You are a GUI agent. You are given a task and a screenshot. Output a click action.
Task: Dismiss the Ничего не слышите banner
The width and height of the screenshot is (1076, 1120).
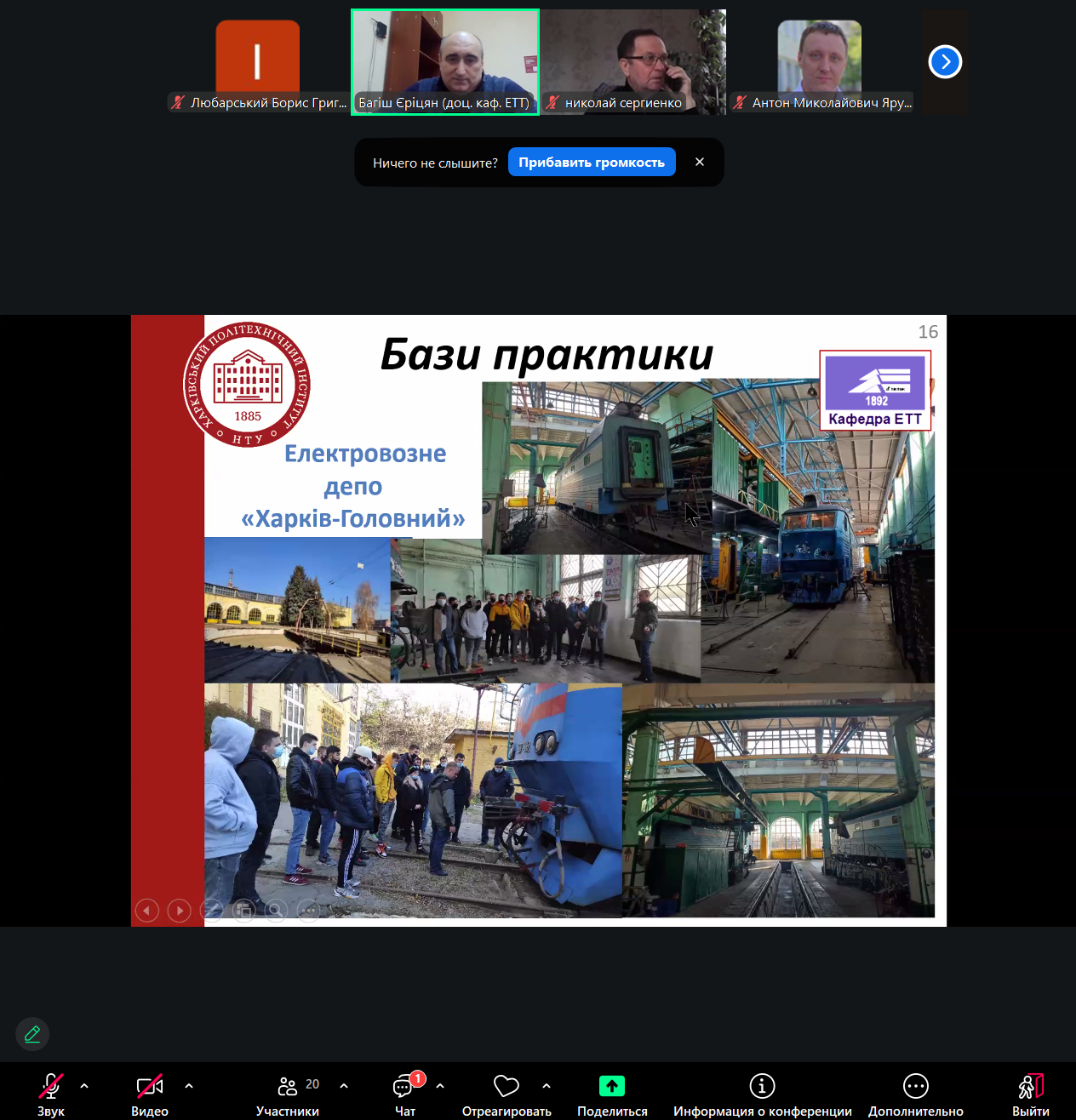click(700, 162)
